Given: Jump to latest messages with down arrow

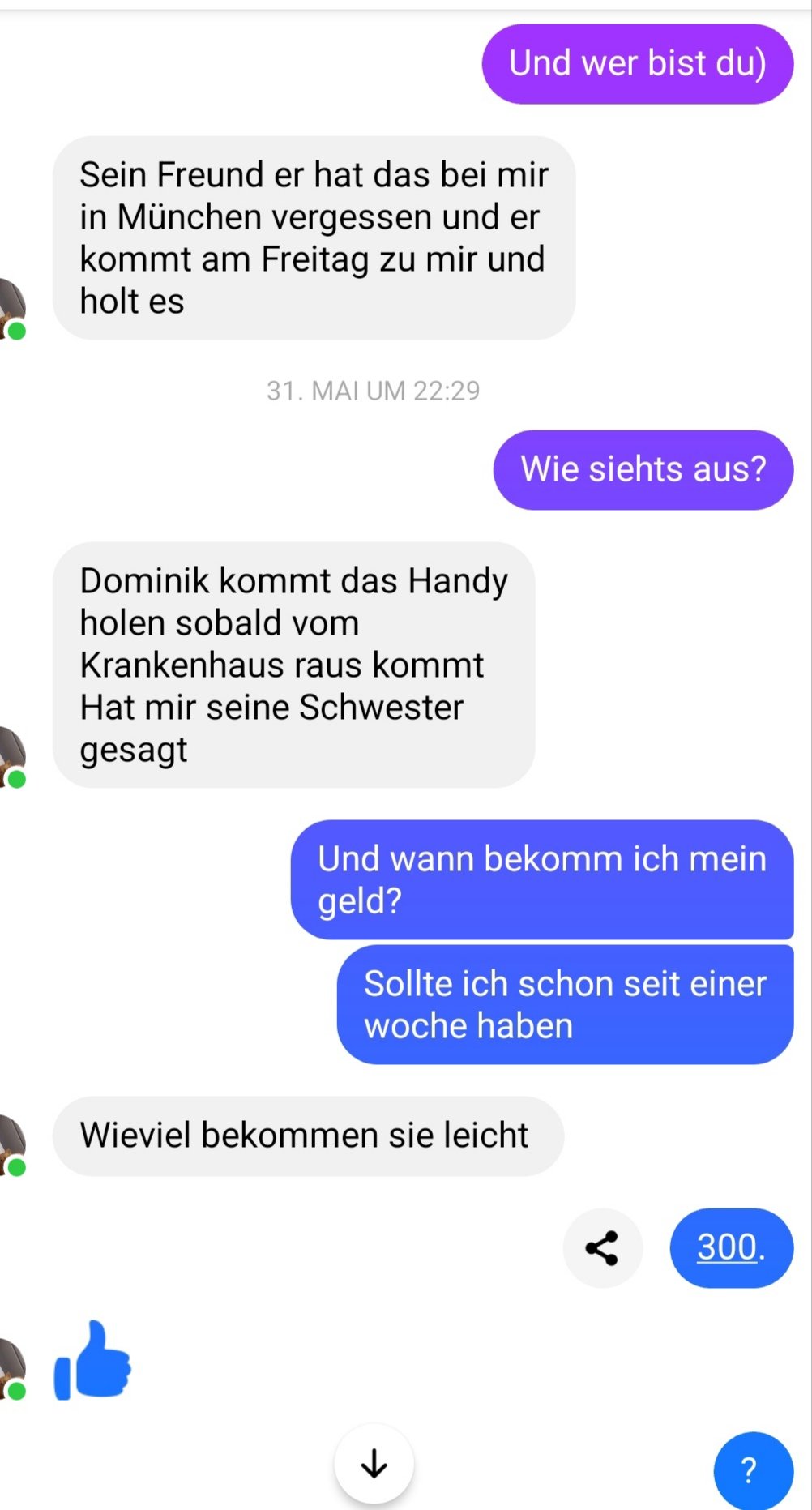Looking at the screenshot, I should tap(374, 1464).
